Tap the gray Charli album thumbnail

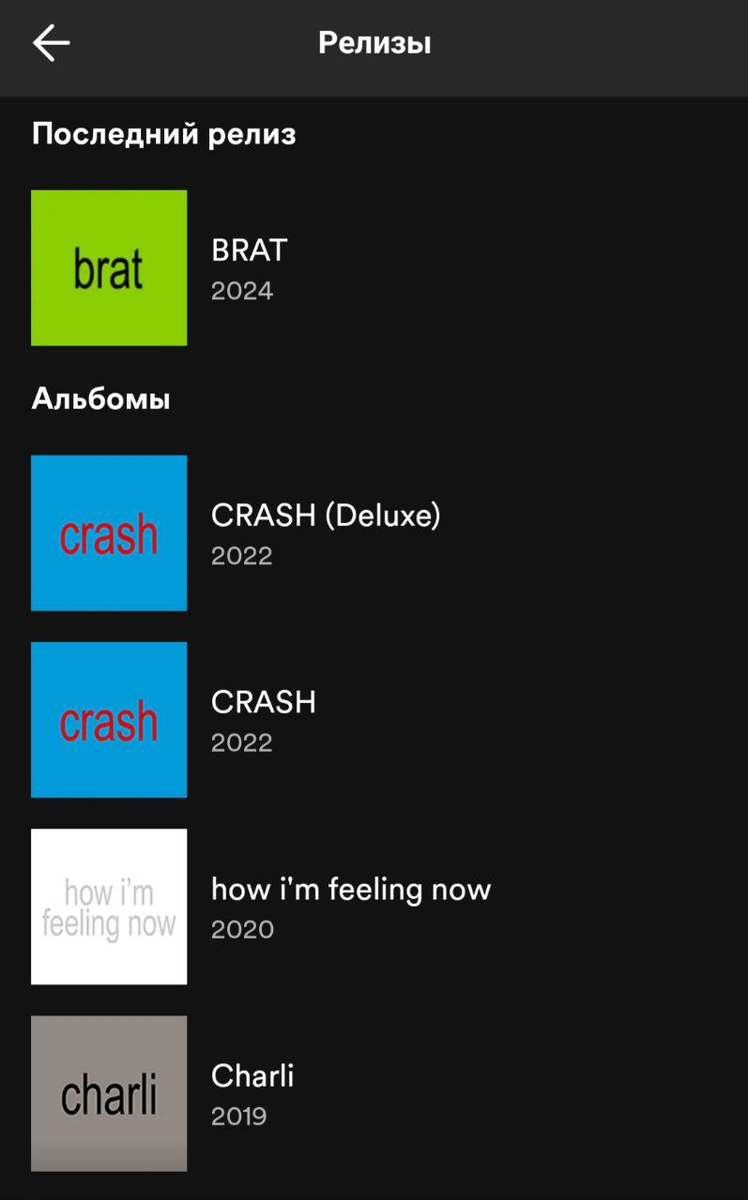pyautogui.click(x=108, y=1092)
